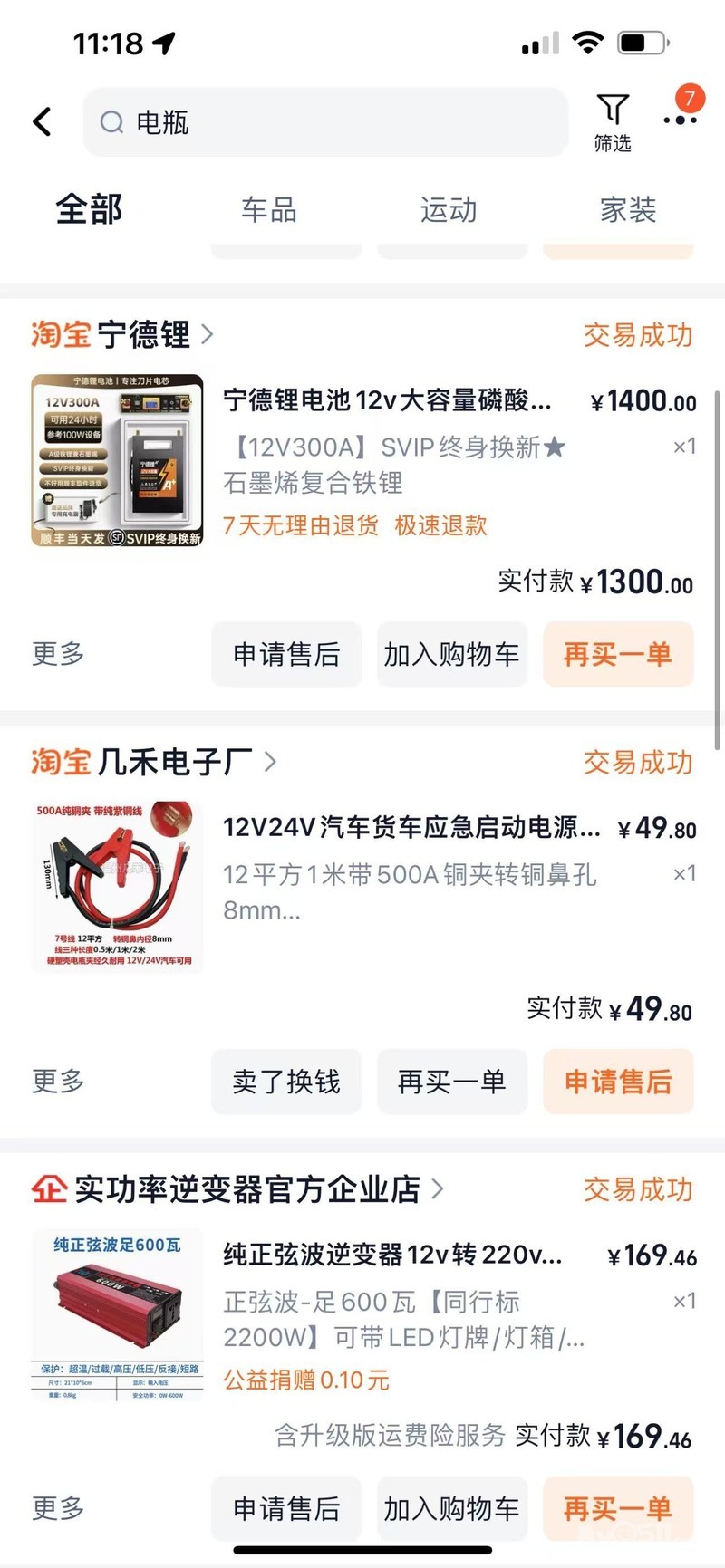Open the 宁德锂 shop page
The height and width of the screenshot is (1568, 725).
point(145,334)
